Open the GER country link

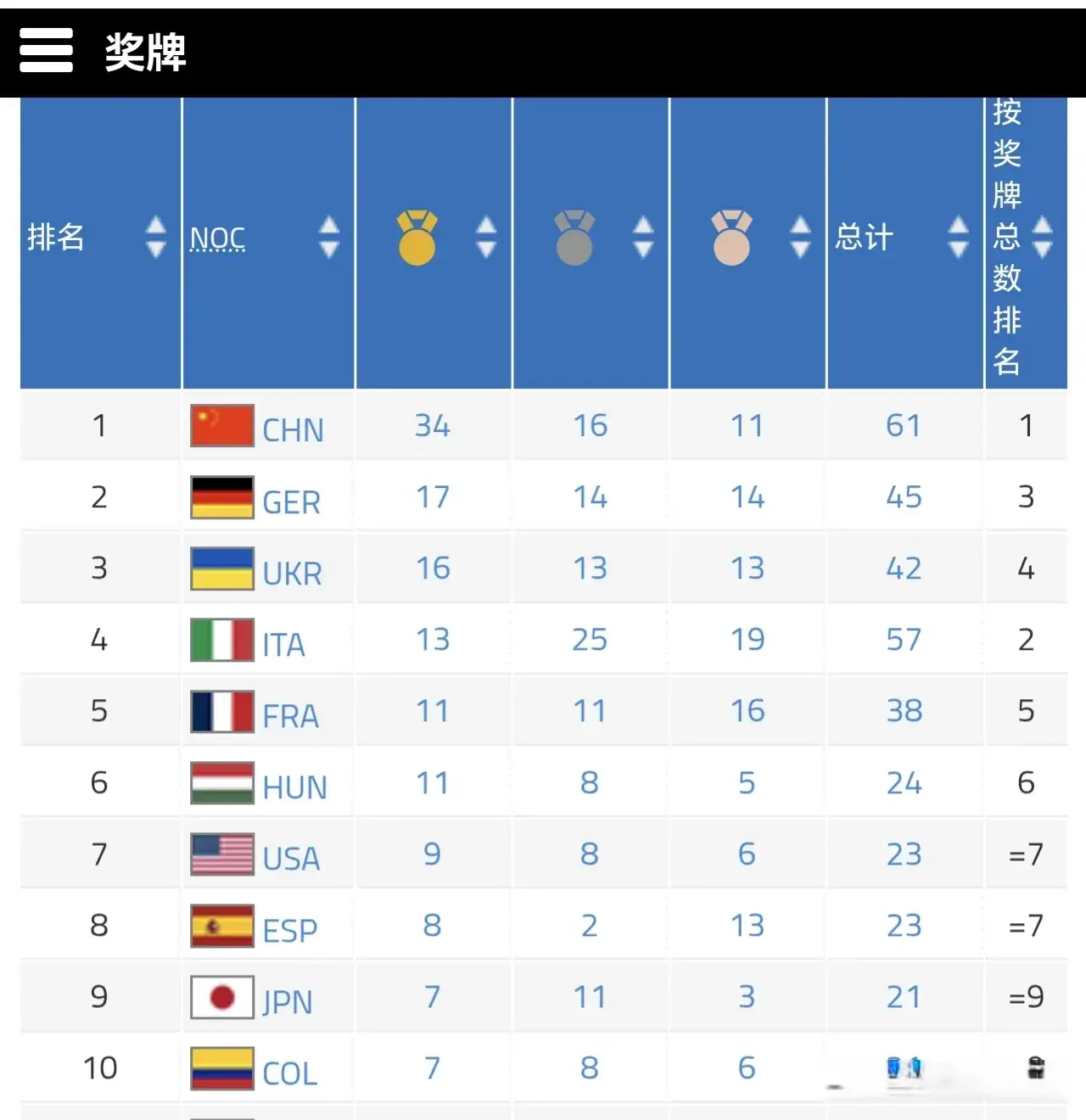291,502
